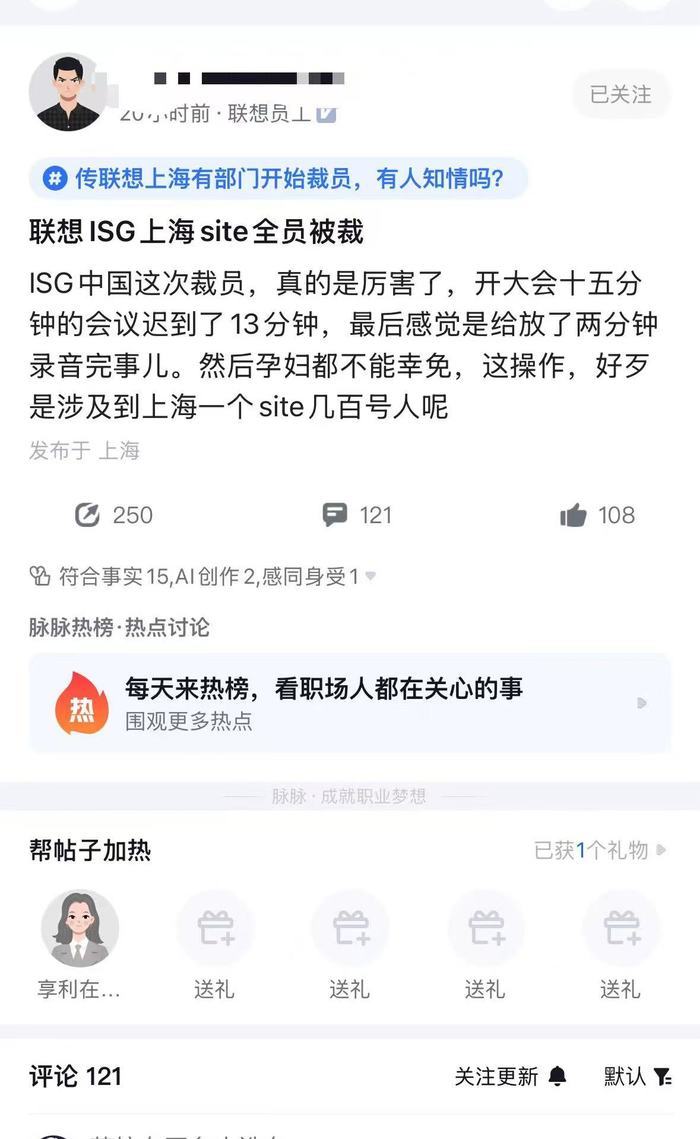
Task: Open gift sender 享利在's avatar
Action: point(80,929)
